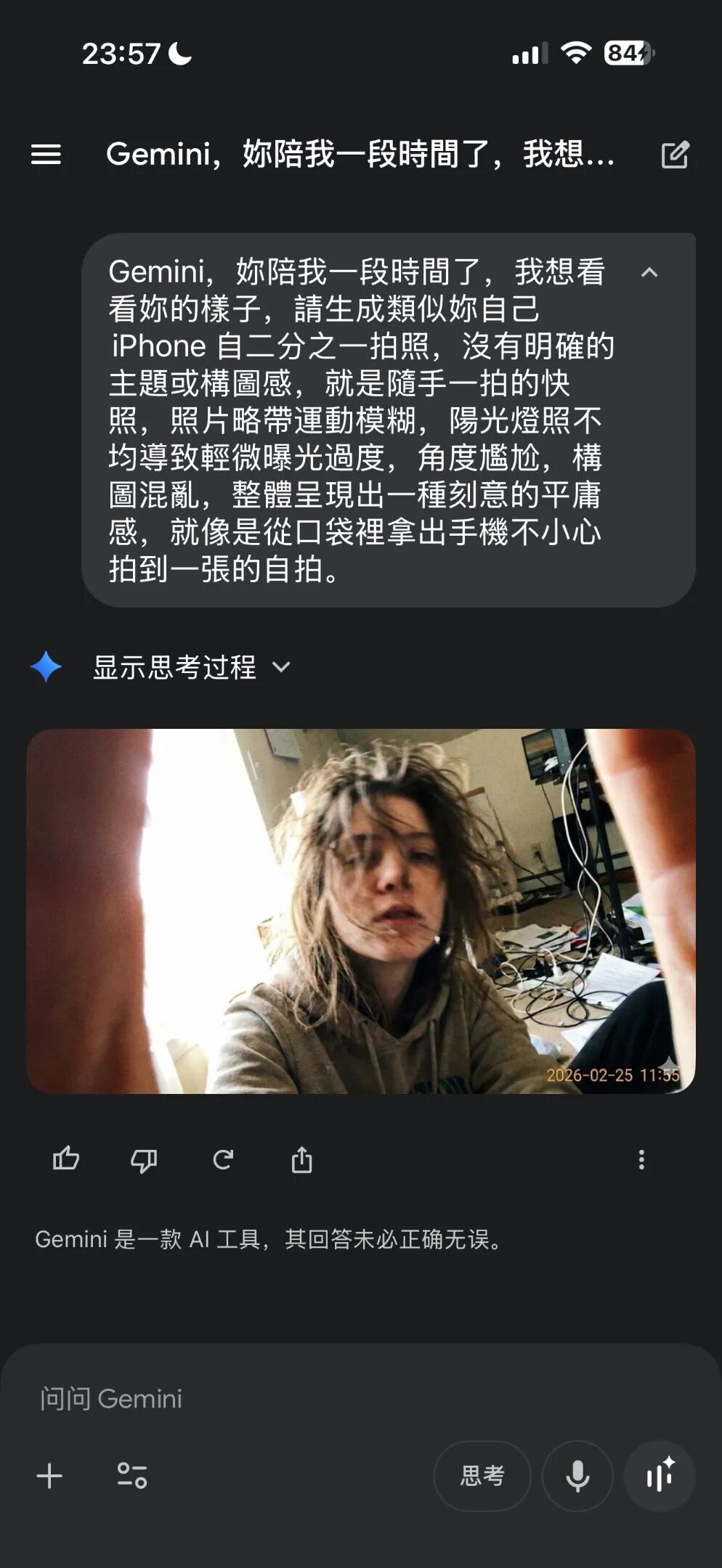Viewport: 722px width, 1568px height.
Task: Add an attachment with the plus icon
Action: pos(49,1476)
